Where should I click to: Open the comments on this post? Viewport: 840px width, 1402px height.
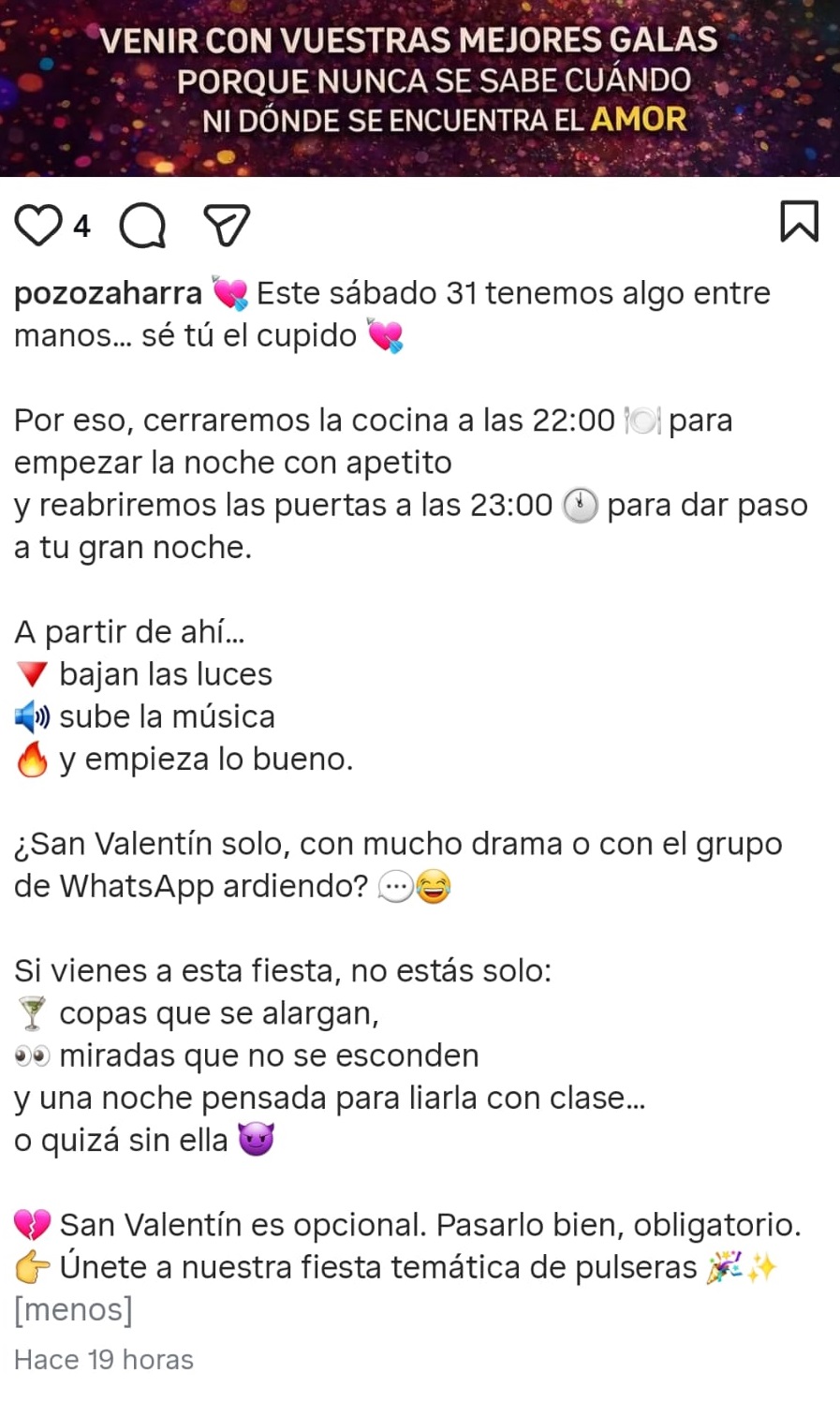[x=142, y=226]
